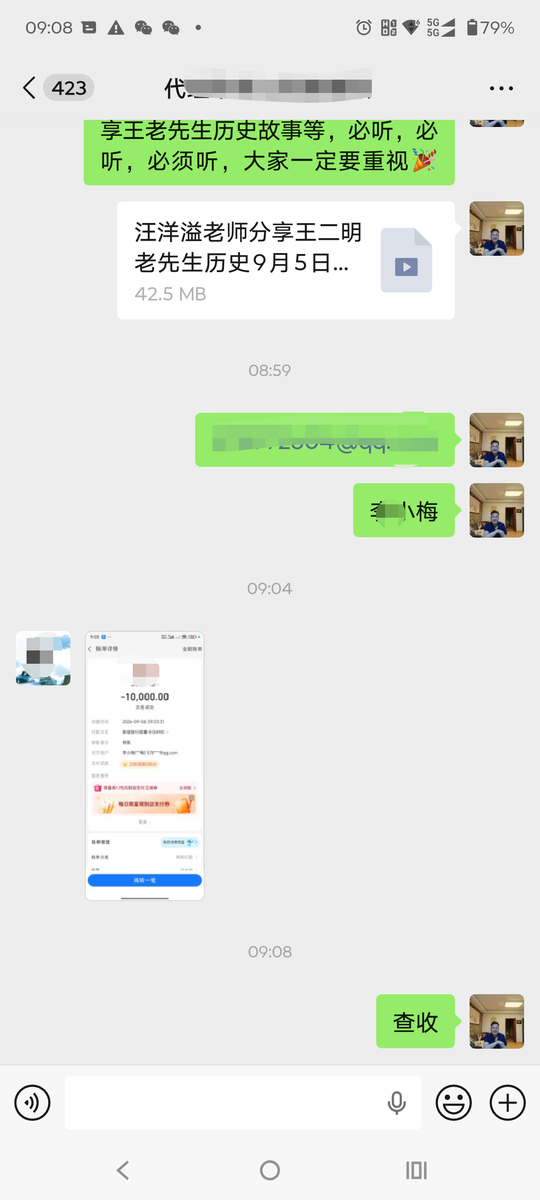Open the received bill screenshot image
Screen dimensions: 540x1200
pos(145,766)
